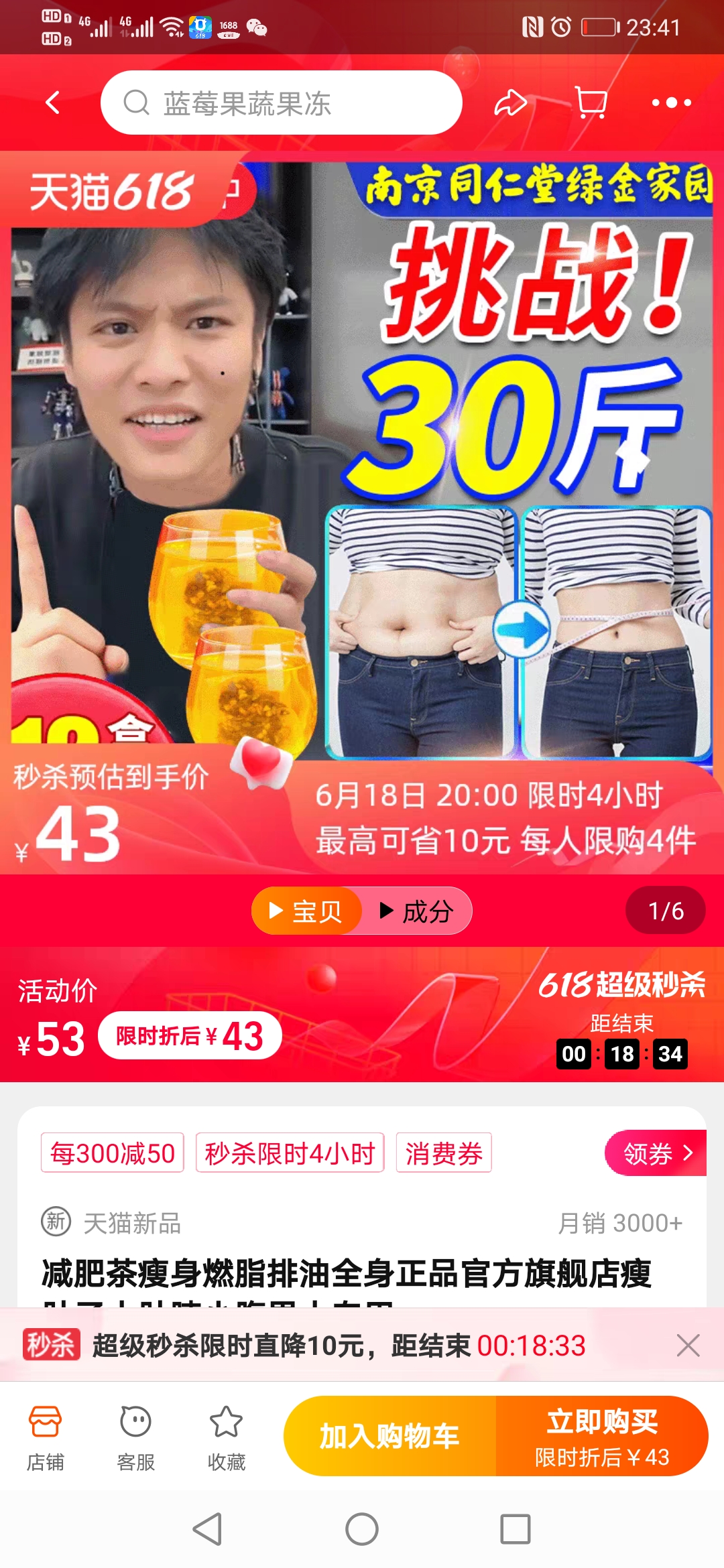Image resolution: width=724 pixels, height=1568 pixels.
Task: Tap the back arrow to exit product page
Action: click(x=52, y=102)
